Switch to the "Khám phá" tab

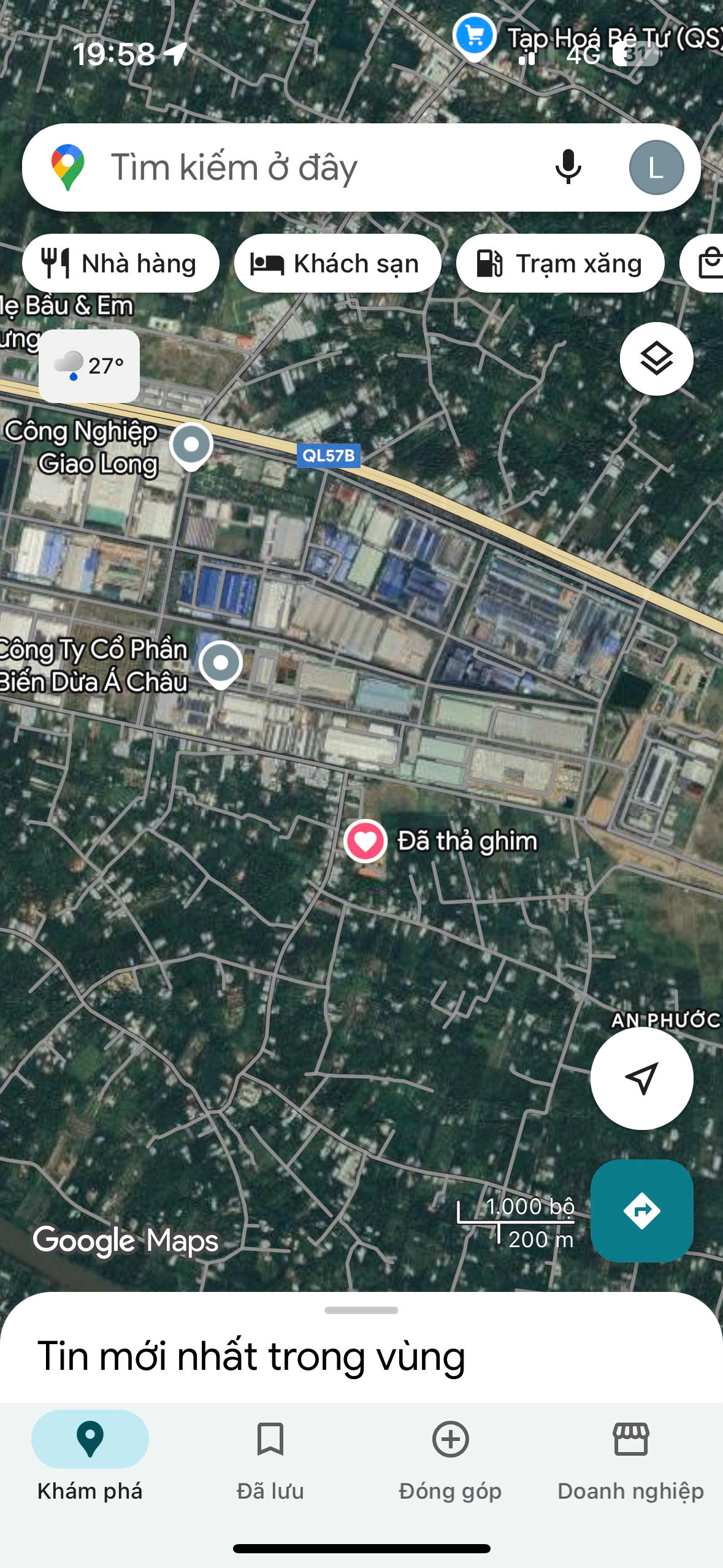(90, 1454)
